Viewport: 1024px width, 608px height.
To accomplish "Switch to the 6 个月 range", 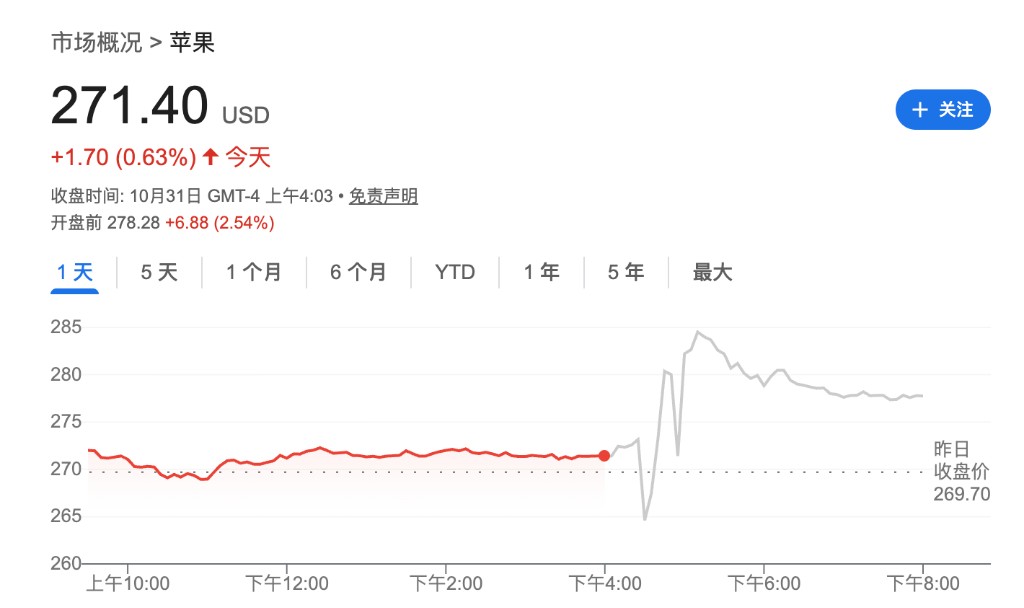I will (x=358, y=272).
